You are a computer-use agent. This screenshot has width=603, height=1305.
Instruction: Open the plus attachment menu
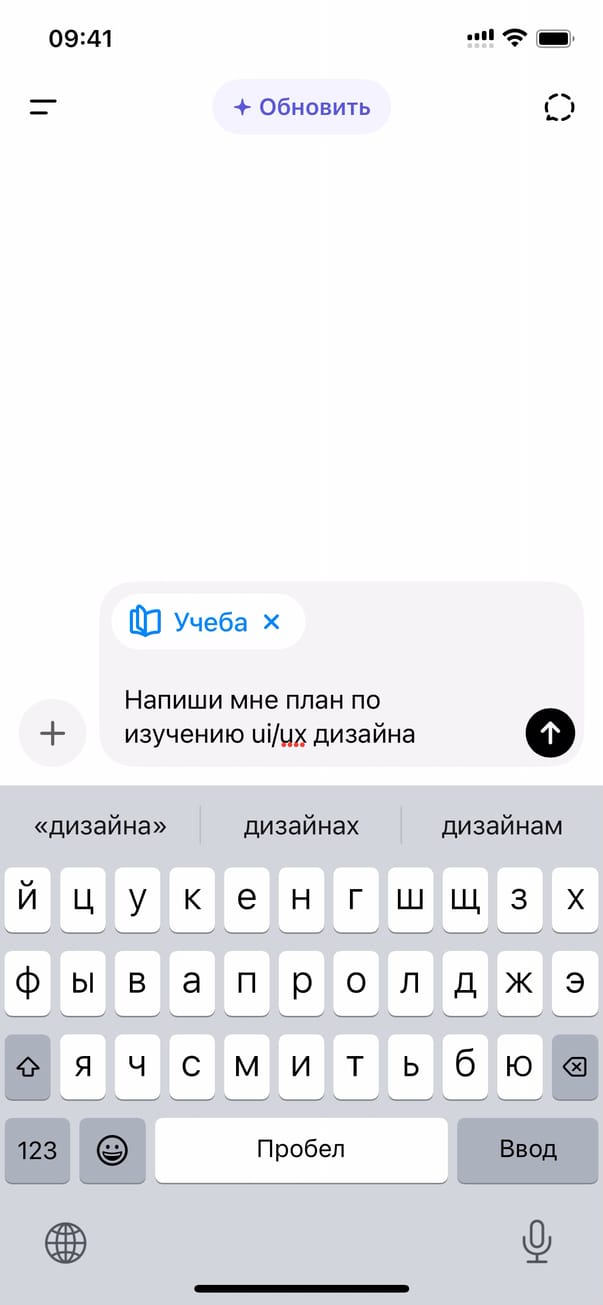click(x=52, y=733)
